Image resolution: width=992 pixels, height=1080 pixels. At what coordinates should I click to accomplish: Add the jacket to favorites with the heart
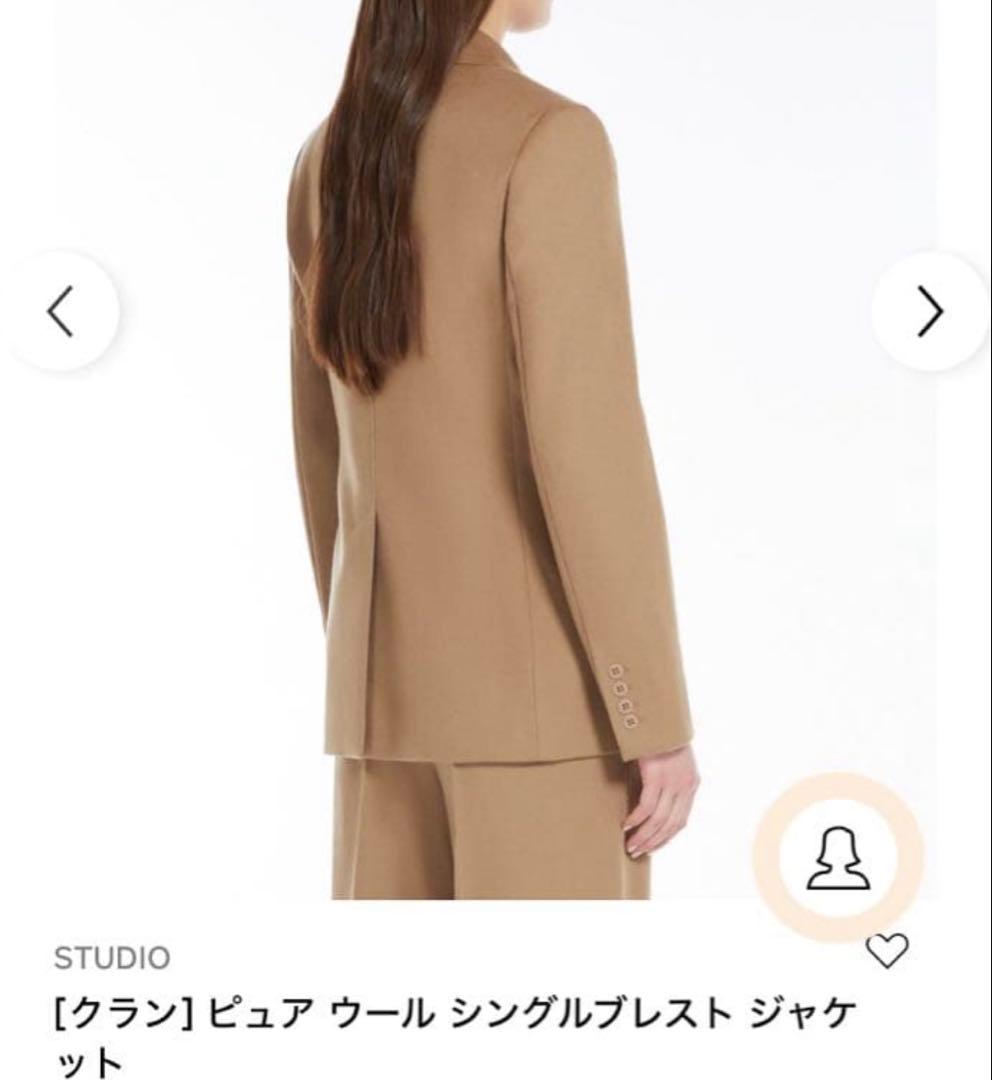point(886,951)
